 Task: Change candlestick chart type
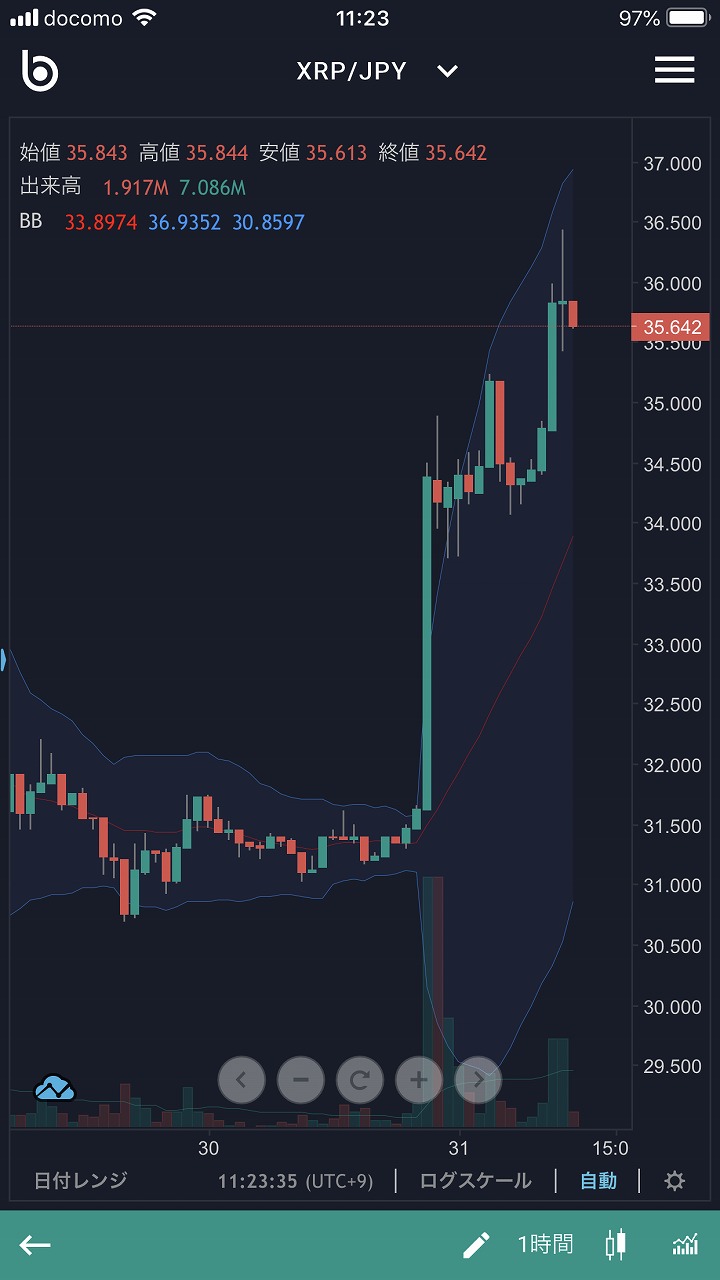coord(616,1245)
